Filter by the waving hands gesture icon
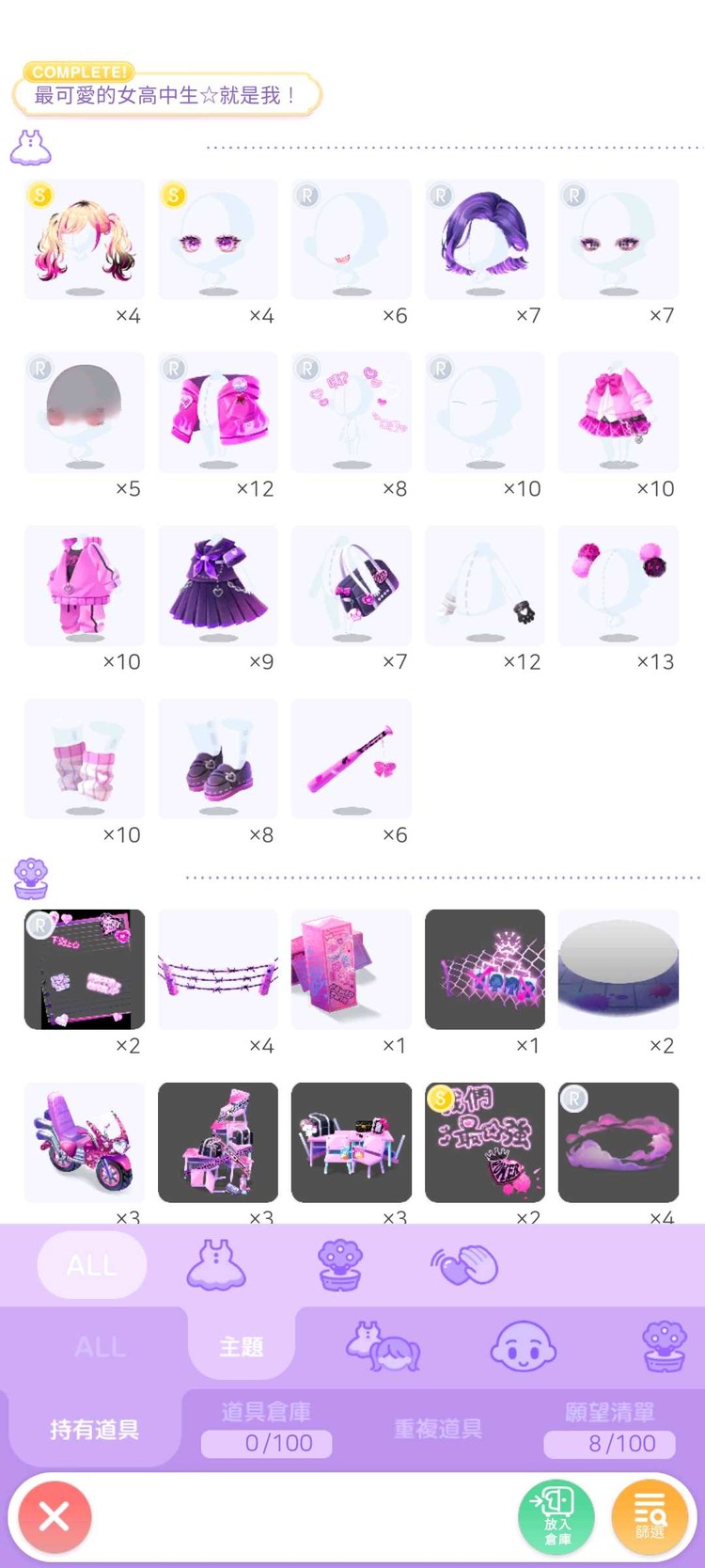This screenshot has height=1568, width=705. tap(464, 1264)
